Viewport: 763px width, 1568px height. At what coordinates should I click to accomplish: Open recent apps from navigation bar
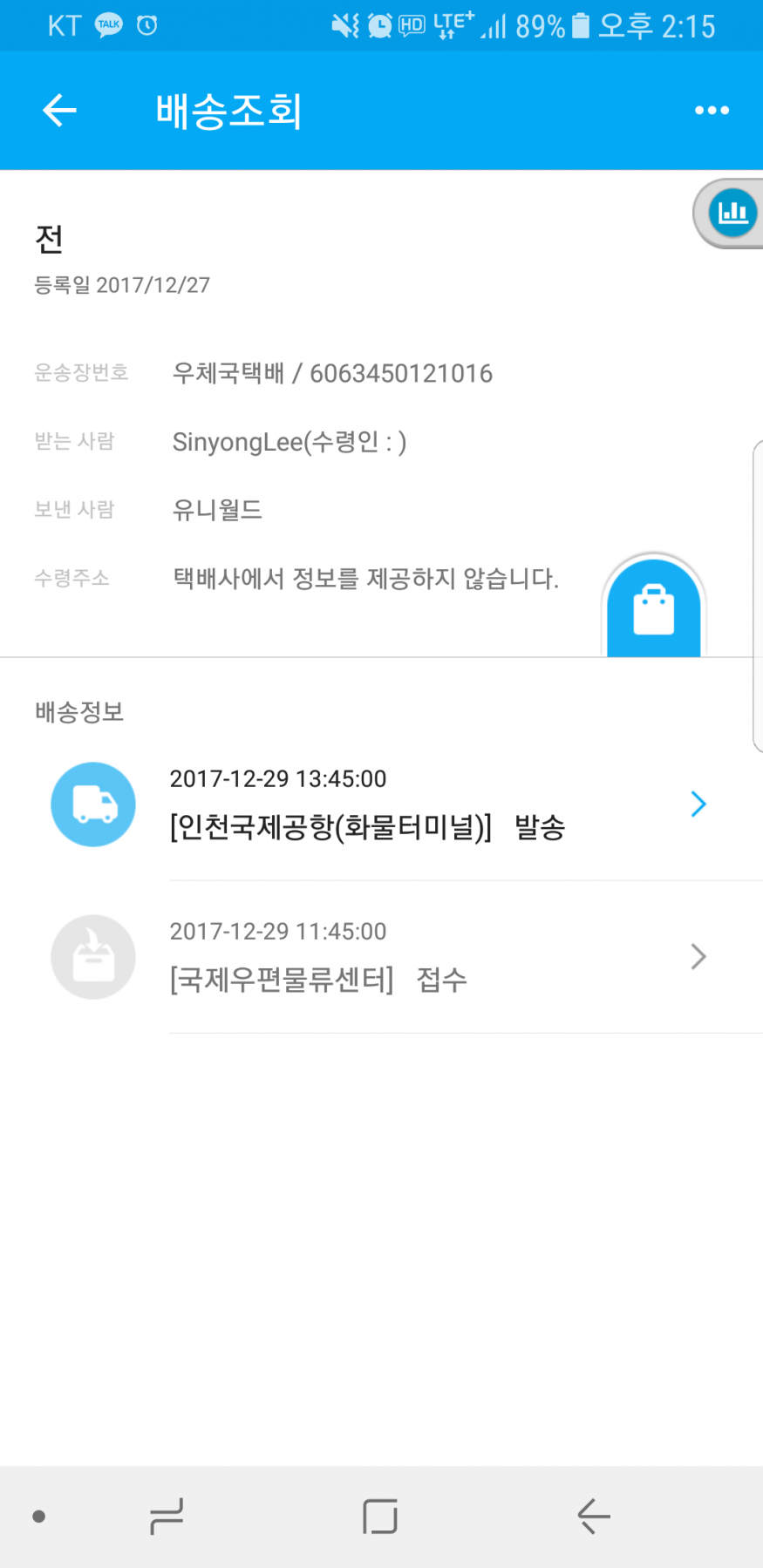coord(167,1517)
